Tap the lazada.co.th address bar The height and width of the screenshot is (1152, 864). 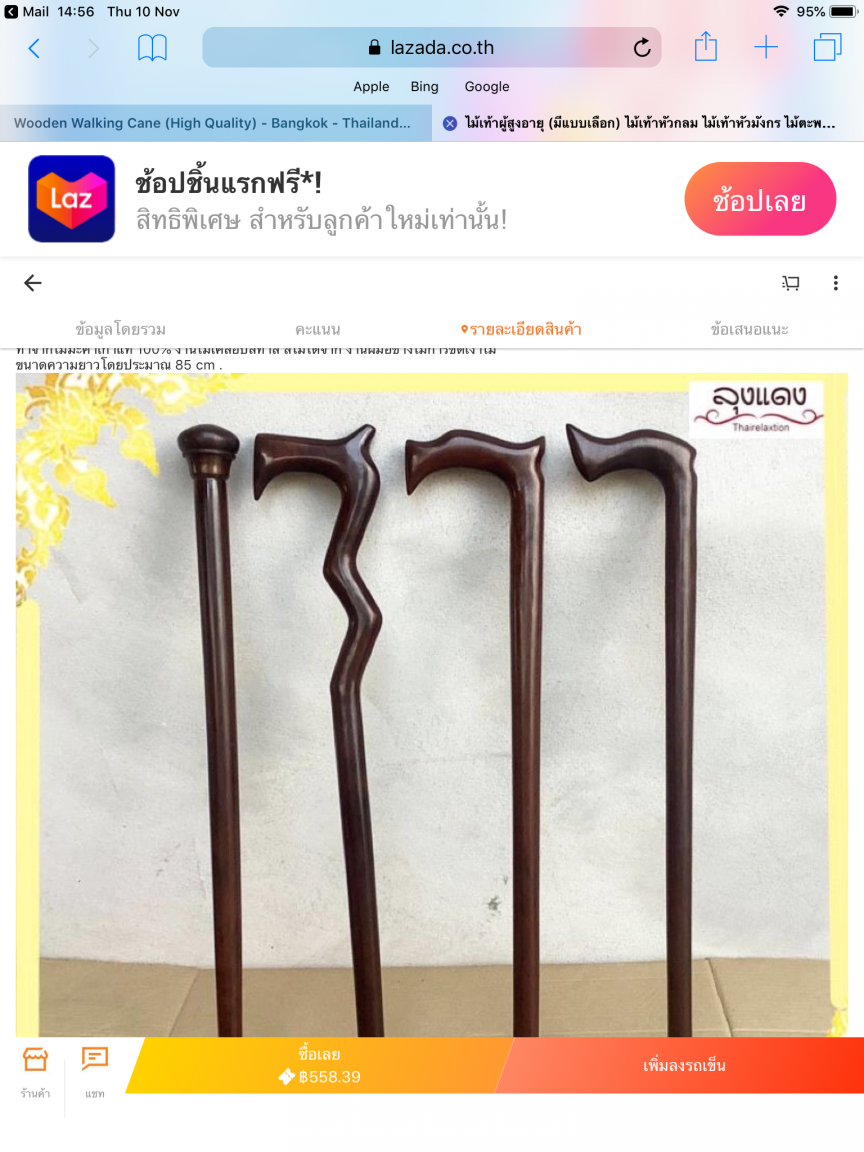point(431,48)
